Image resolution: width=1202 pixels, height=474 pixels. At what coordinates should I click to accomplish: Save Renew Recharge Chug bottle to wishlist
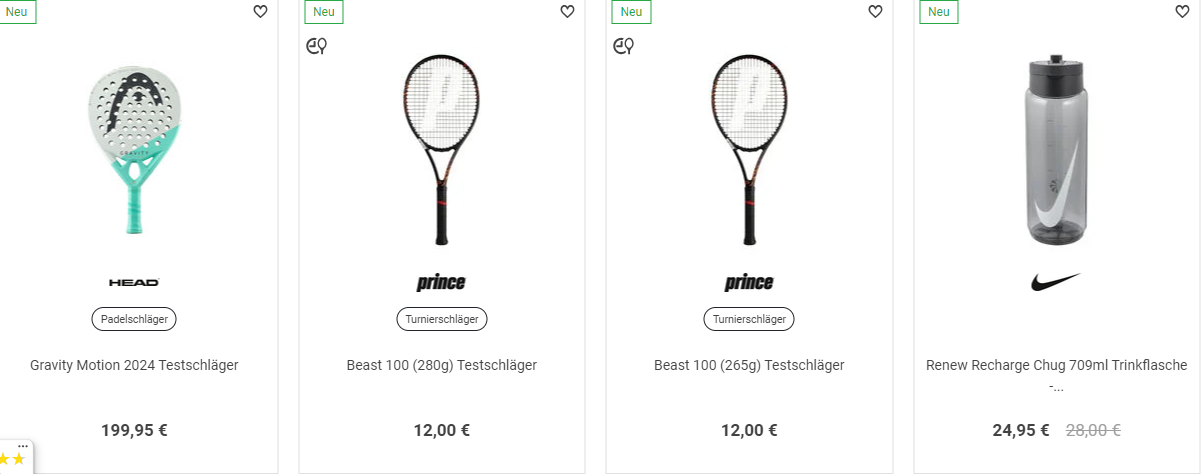click(1182, 12)
